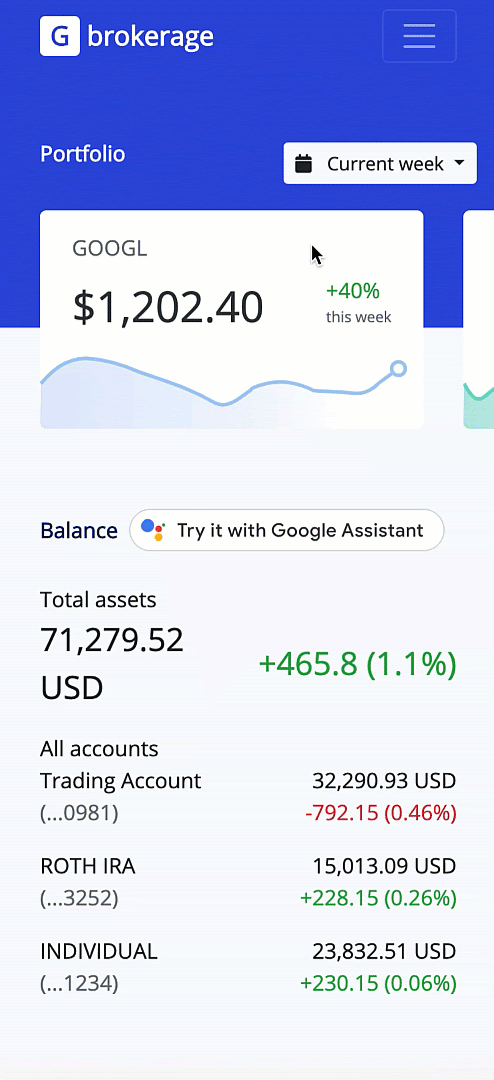Image resolution: width=494 pixels, height=1080 pixels.
Task: Expand the Current week dropdown
Action: [380, 163]
